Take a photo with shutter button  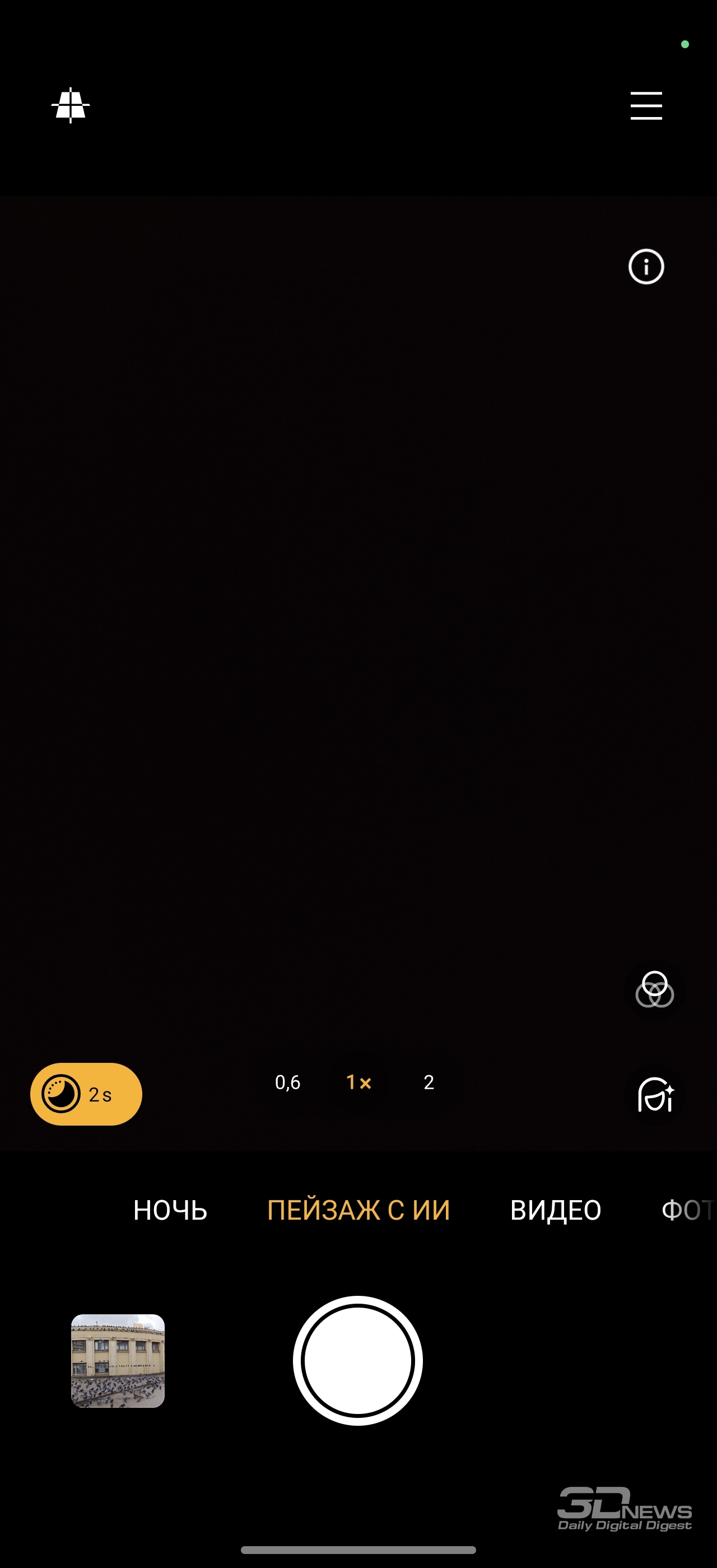click(358, 1360)
